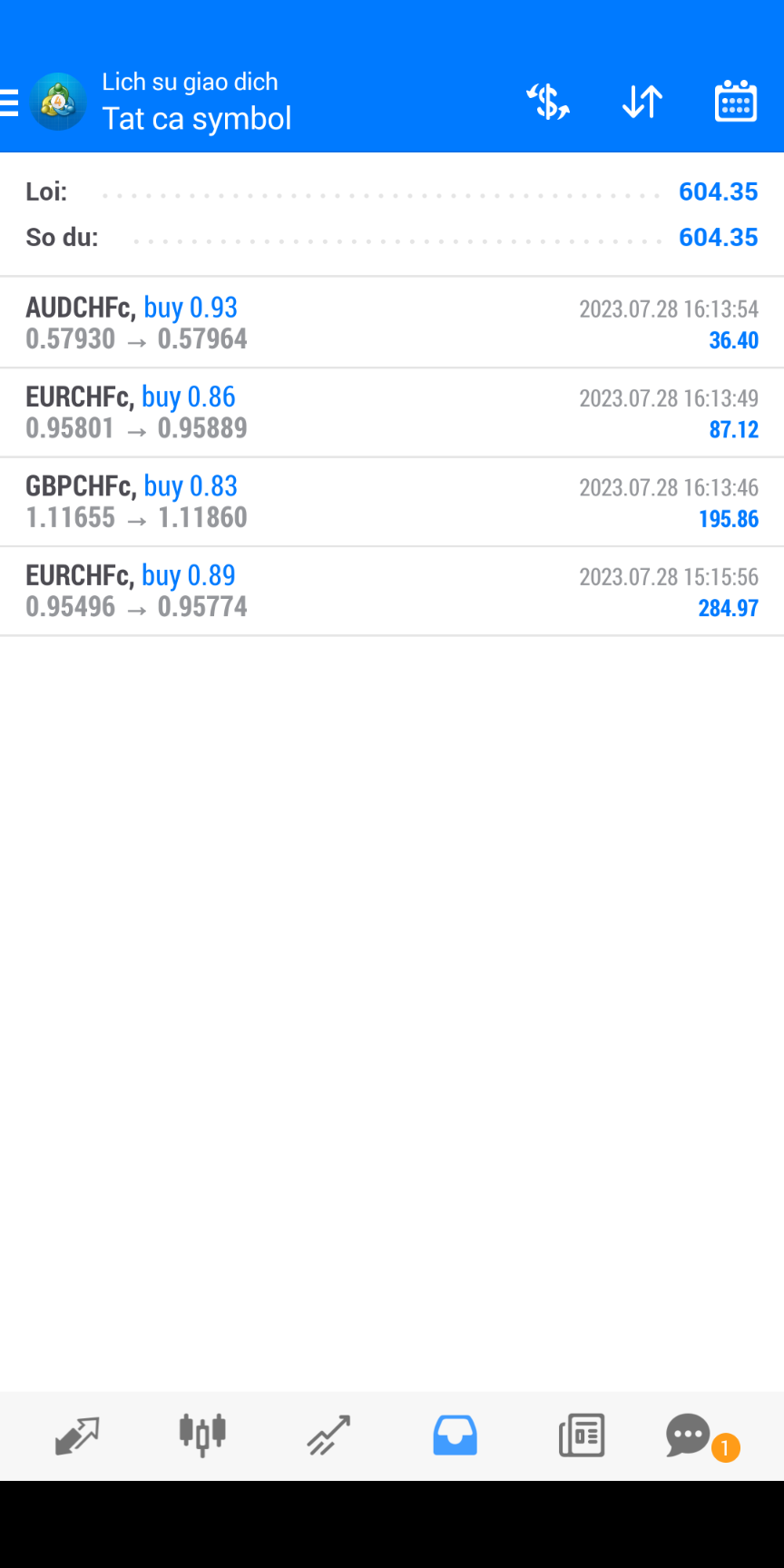Expand the AUDCHFc buy 0.93 trade
This screenshot has width=784, height=1568.
(392, 323)
